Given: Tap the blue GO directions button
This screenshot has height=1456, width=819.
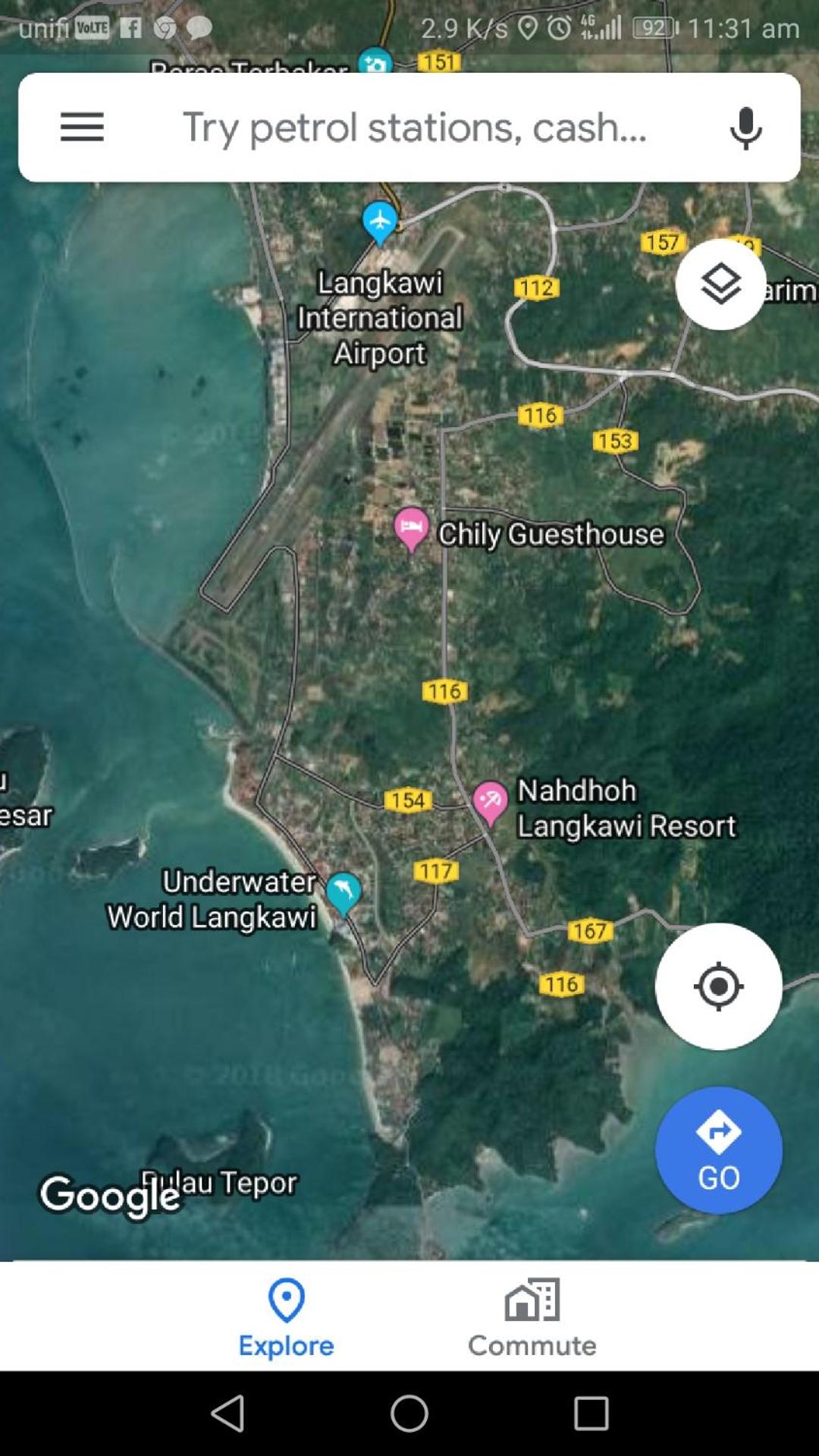Looking at the screenshot, I should (718, 1150).
